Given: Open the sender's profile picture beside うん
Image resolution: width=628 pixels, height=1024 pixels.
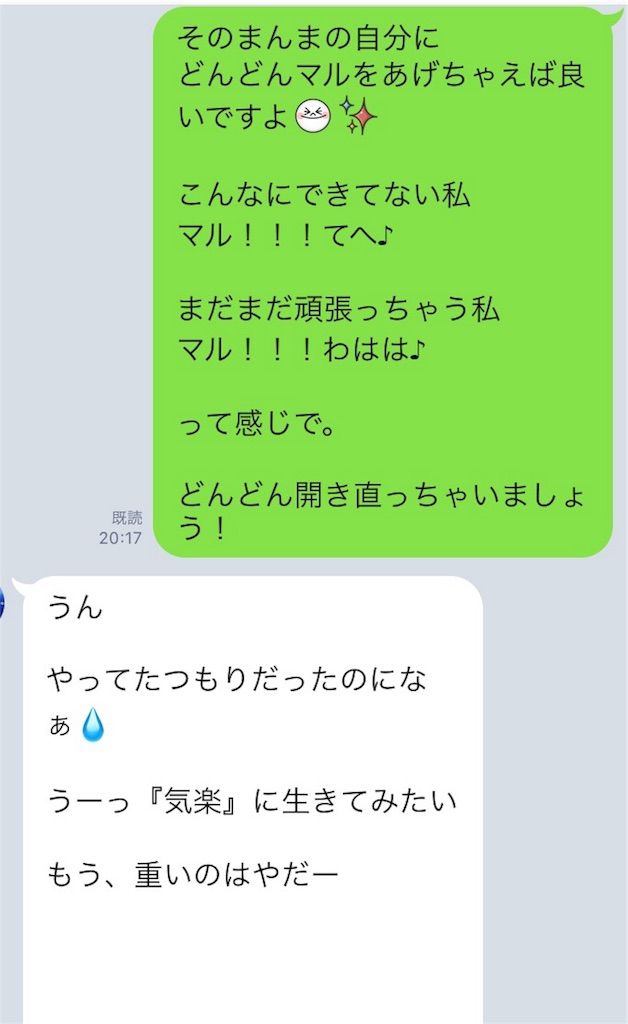Looking at the screenshot, I should (x=4, y=603).
